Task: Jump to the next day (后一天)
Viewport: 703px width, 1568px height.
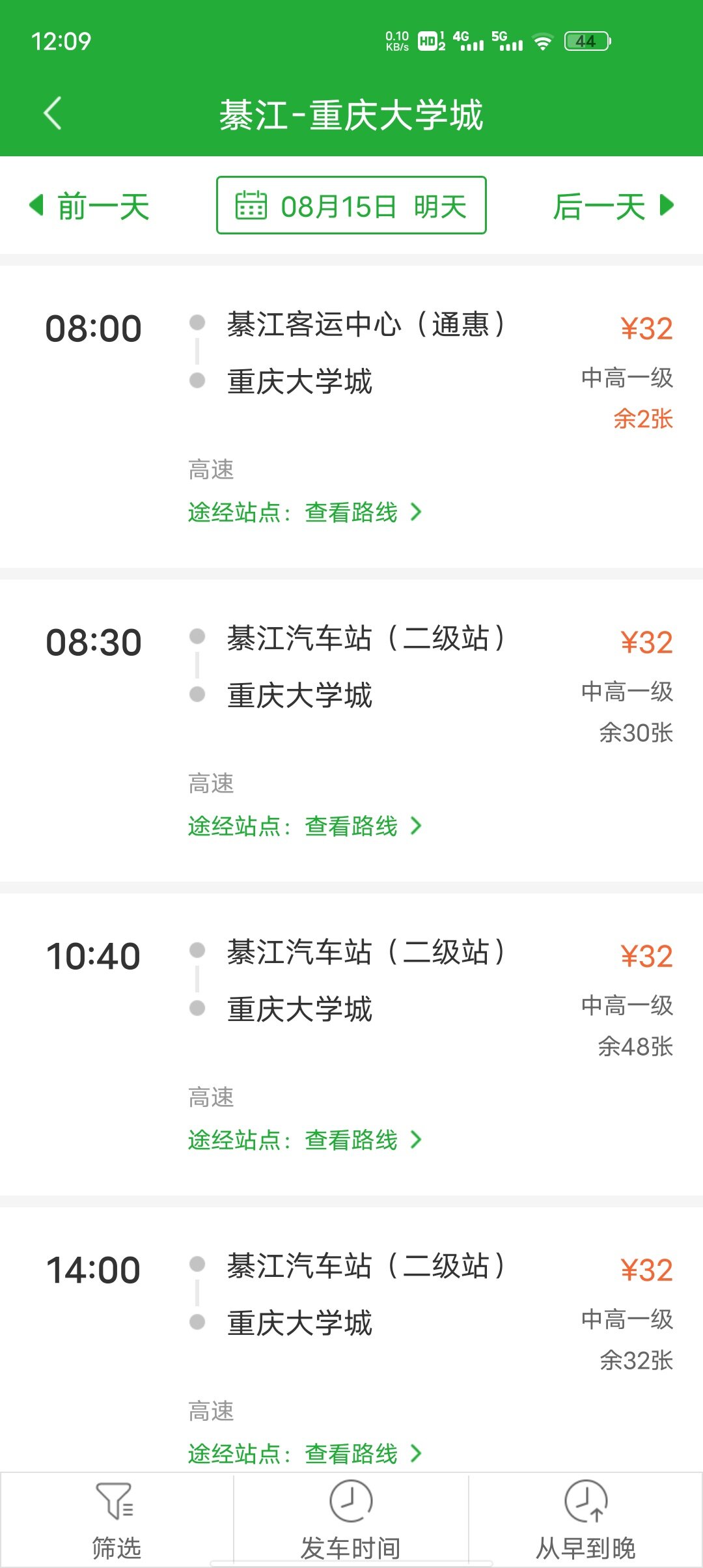Action: 613,206
